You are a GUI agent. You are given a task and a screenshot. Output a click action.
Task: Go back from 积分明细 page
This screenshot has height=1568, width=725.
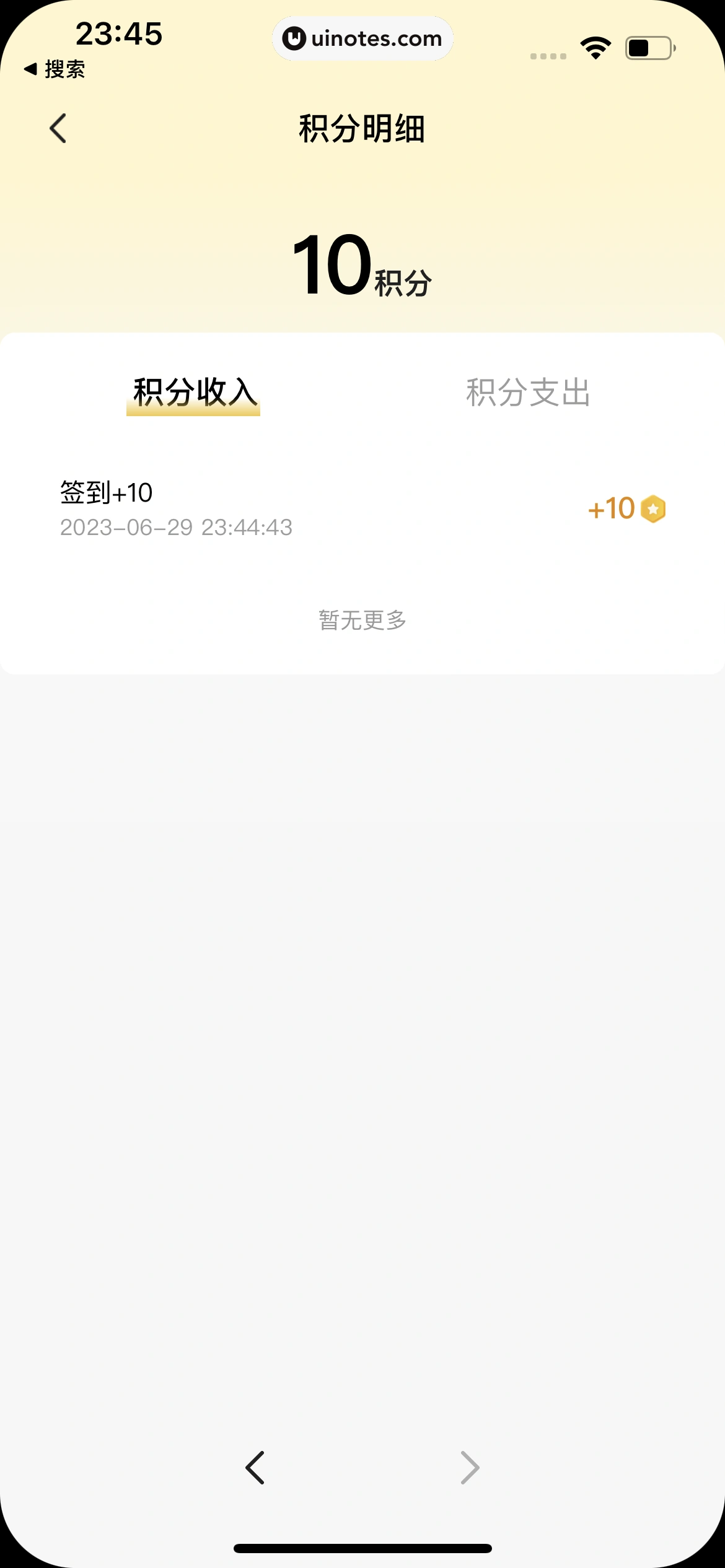pos(58,129)
